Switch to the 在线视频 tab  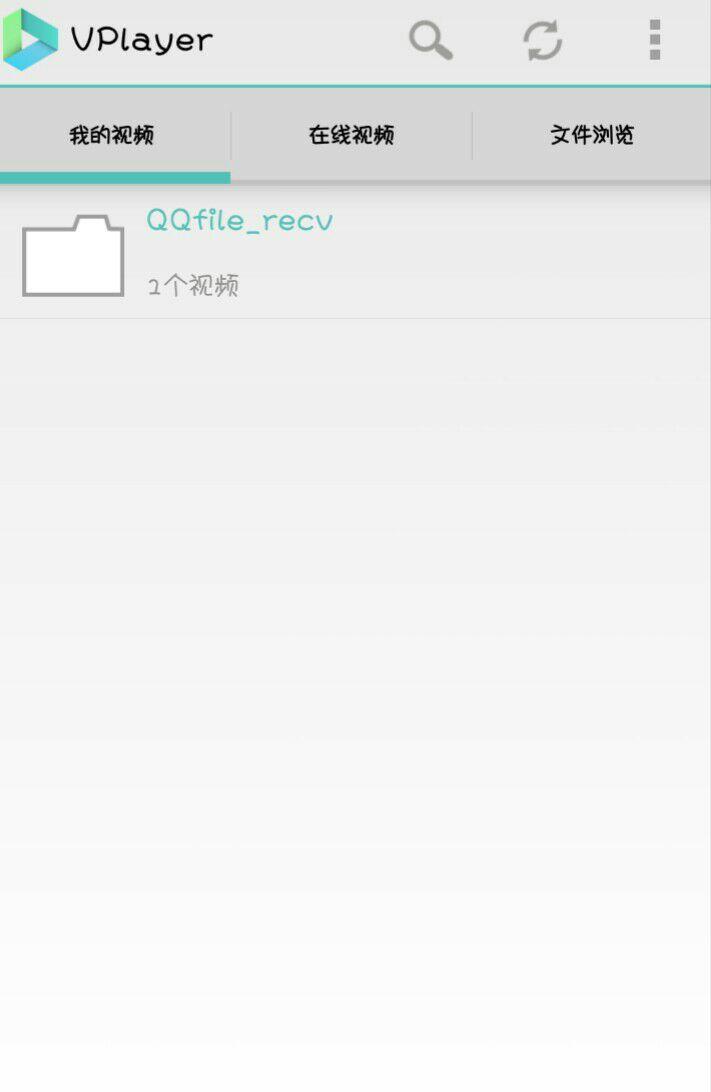[x=351, y=135]
